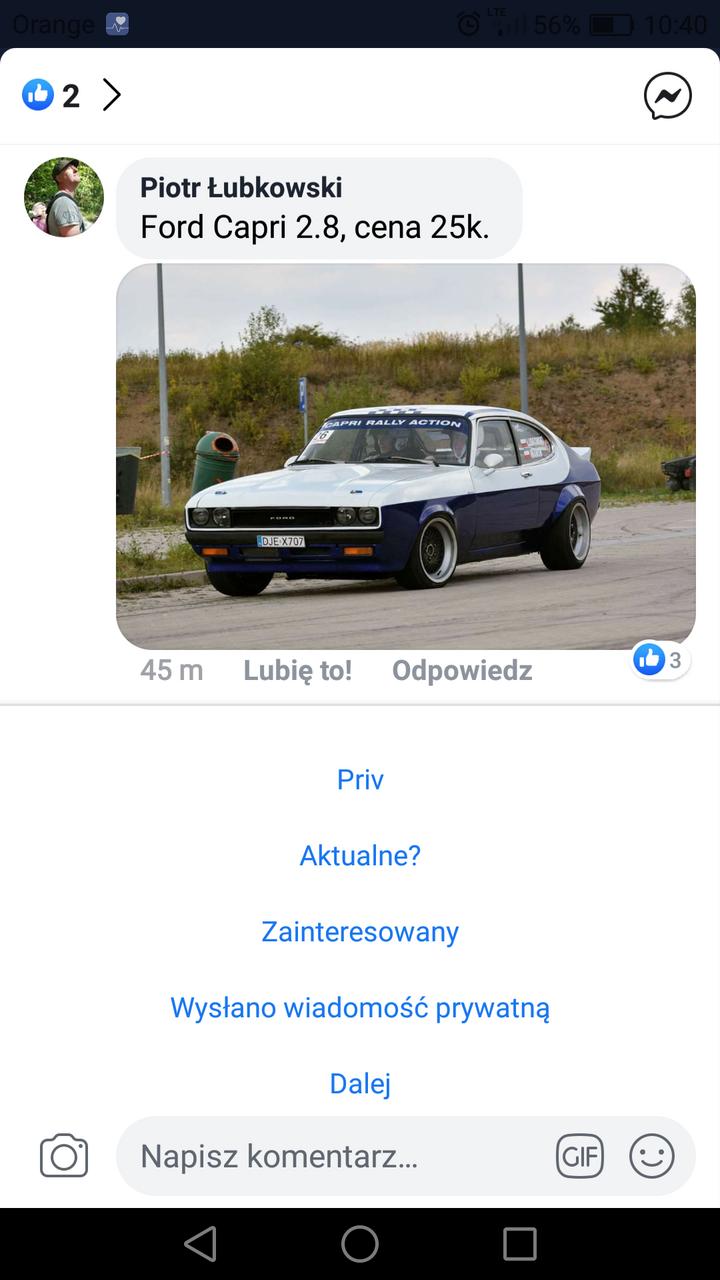Reply to the comment with Odpowiedz

[461, 670]
